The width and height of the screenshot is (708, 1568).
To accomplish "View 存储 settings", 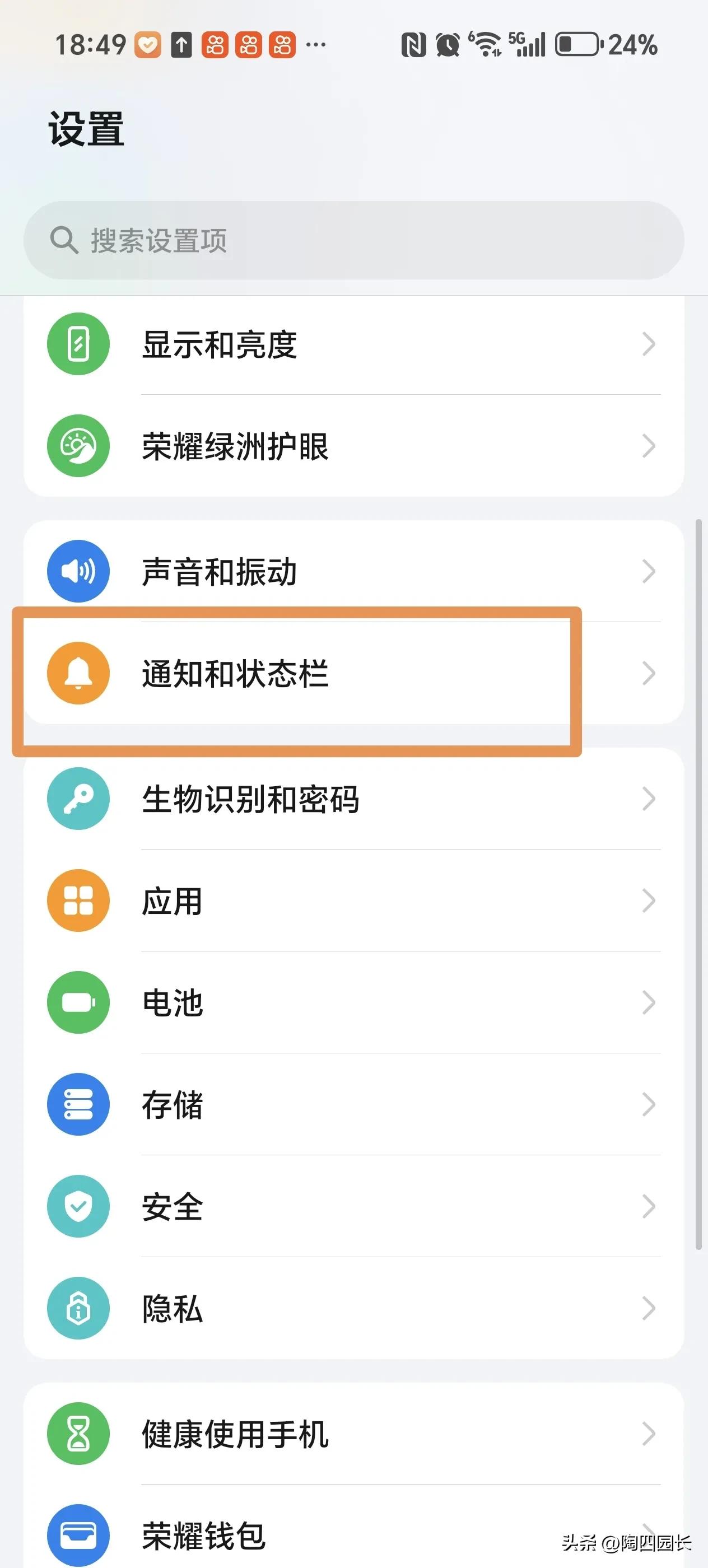I will click(353, 1104).
